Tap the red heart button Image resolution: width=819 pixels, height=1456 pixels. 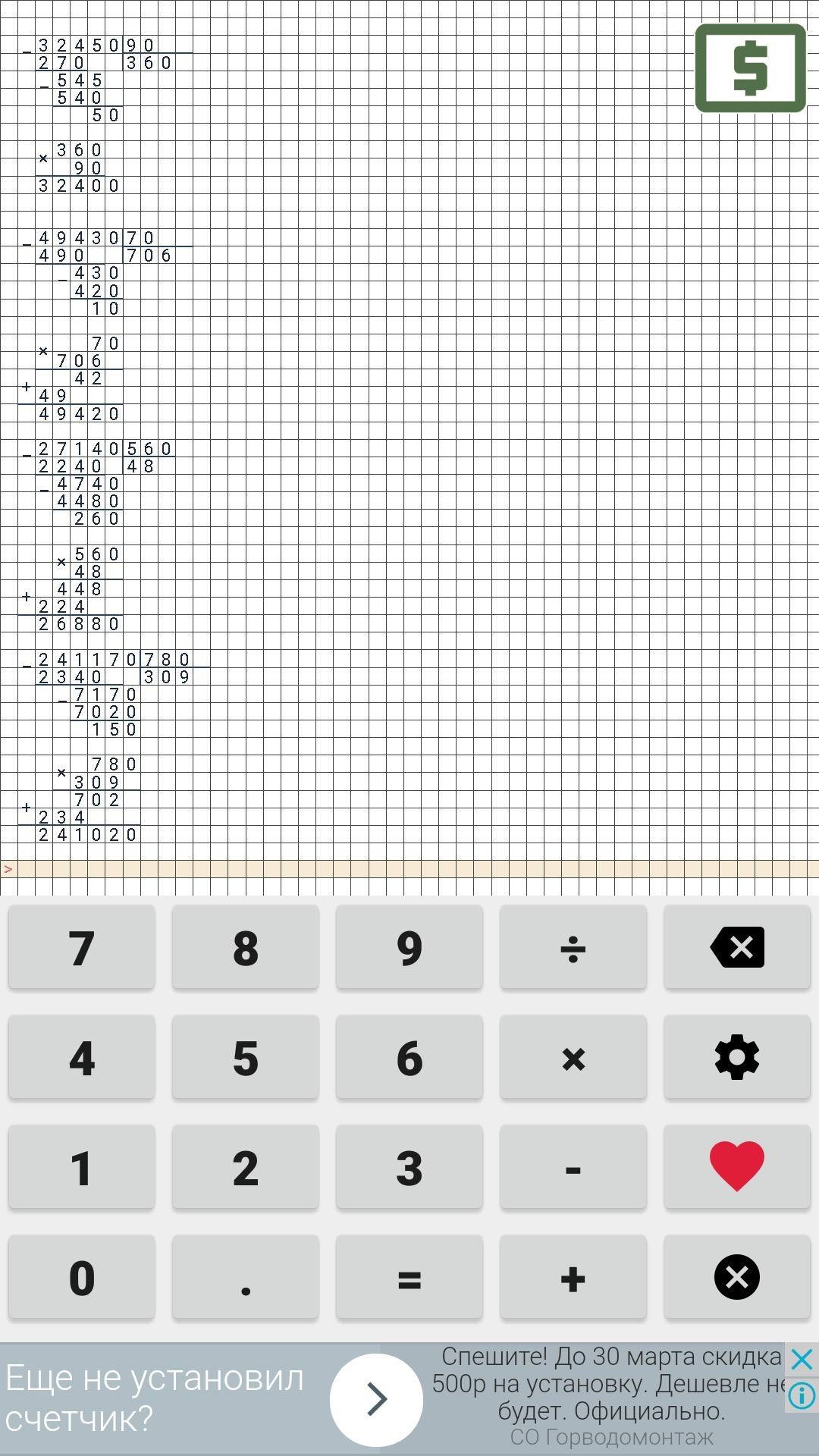[x=737, y=1167]
